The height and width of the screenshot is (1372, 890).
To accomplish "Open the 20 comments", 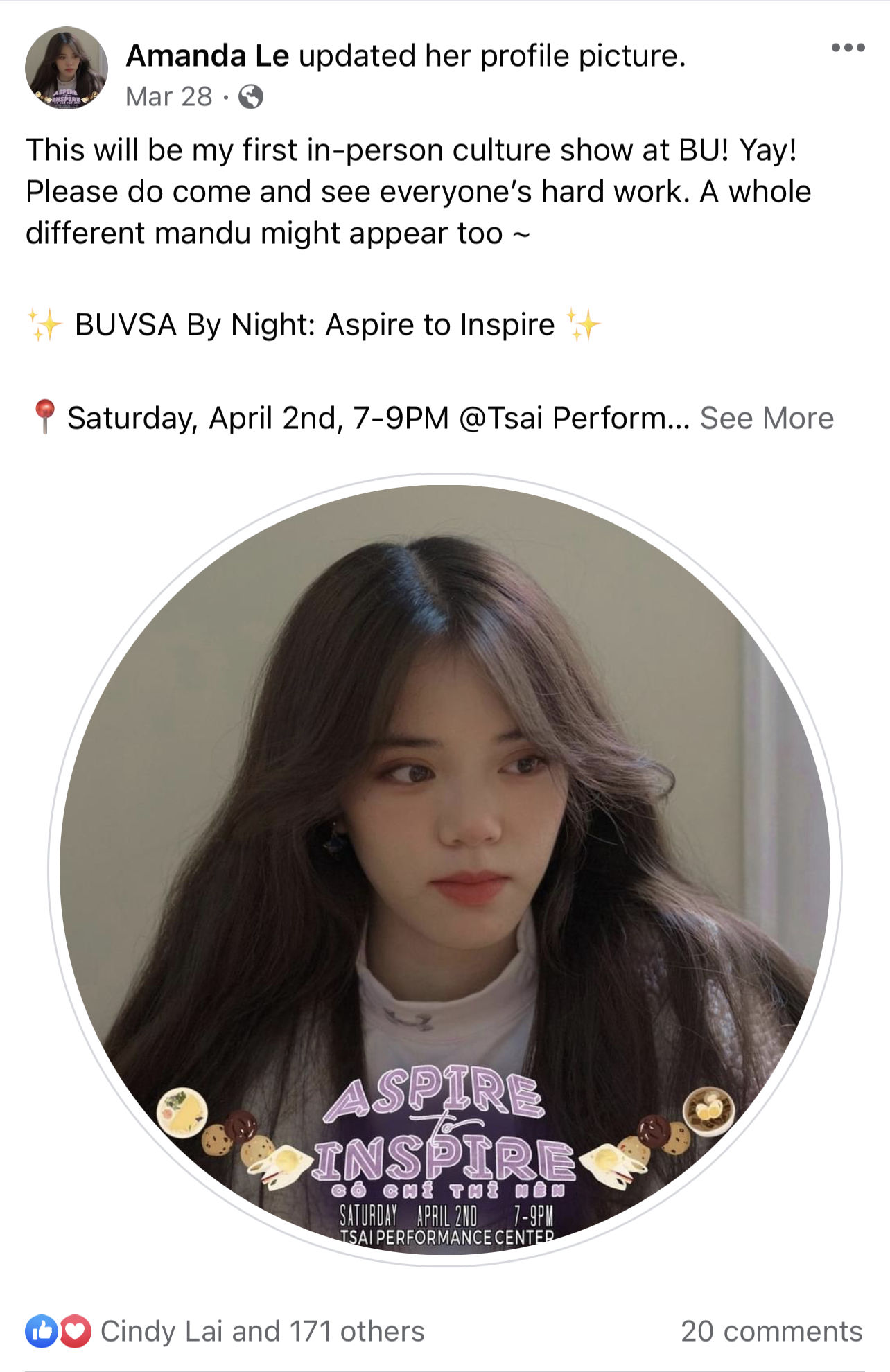I will click(x=771, y=1331).
